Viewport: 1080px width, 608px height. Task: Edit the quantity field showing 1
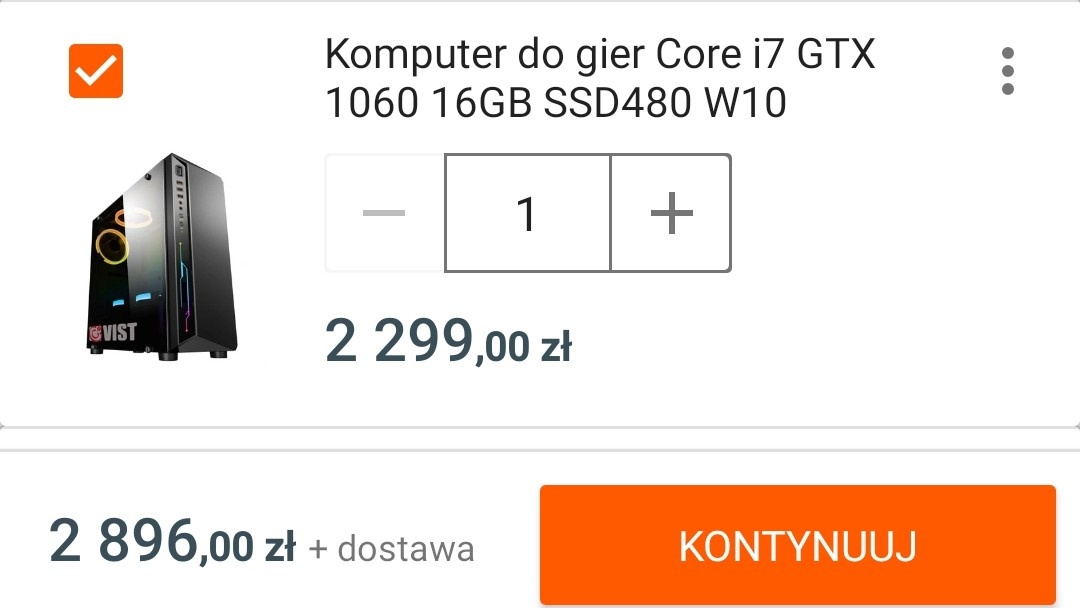[527, 213]
